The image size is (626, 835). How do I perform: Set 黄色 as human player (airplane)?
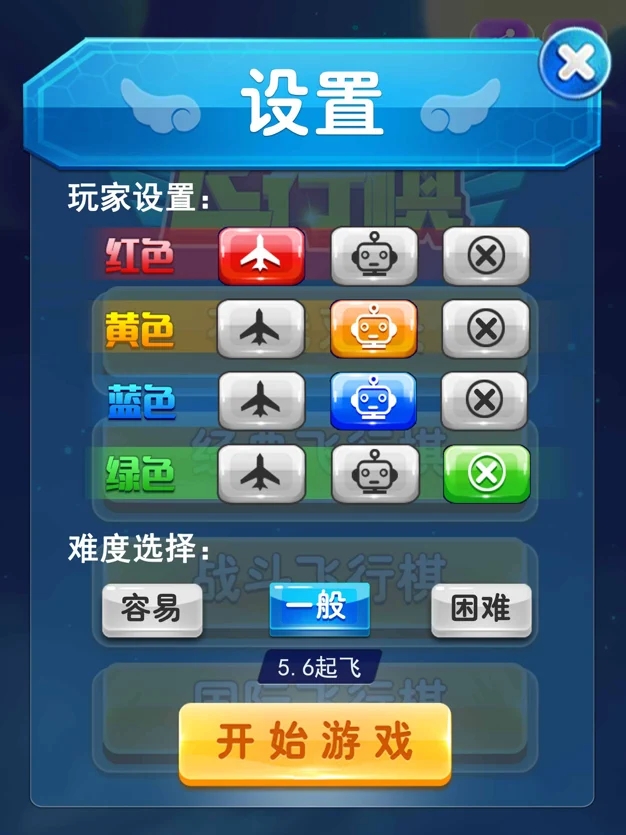[x=261, y=329]
